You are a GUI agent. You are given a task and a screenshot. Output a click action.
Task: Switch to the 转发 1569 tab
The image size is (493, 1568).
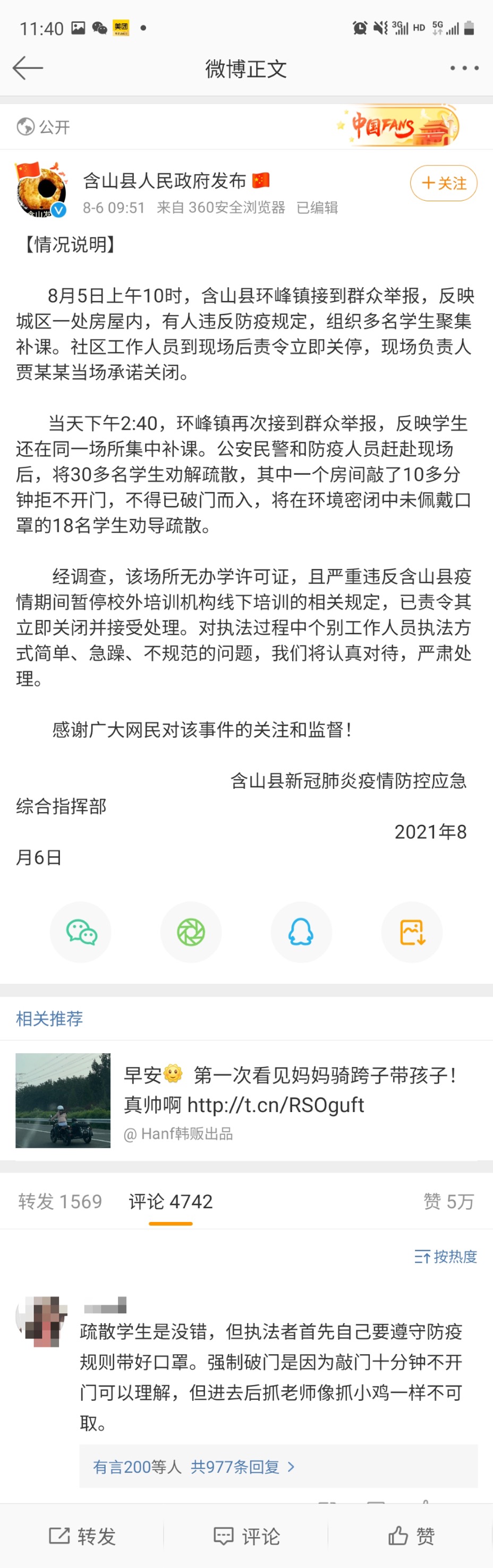click(59, 1201)
